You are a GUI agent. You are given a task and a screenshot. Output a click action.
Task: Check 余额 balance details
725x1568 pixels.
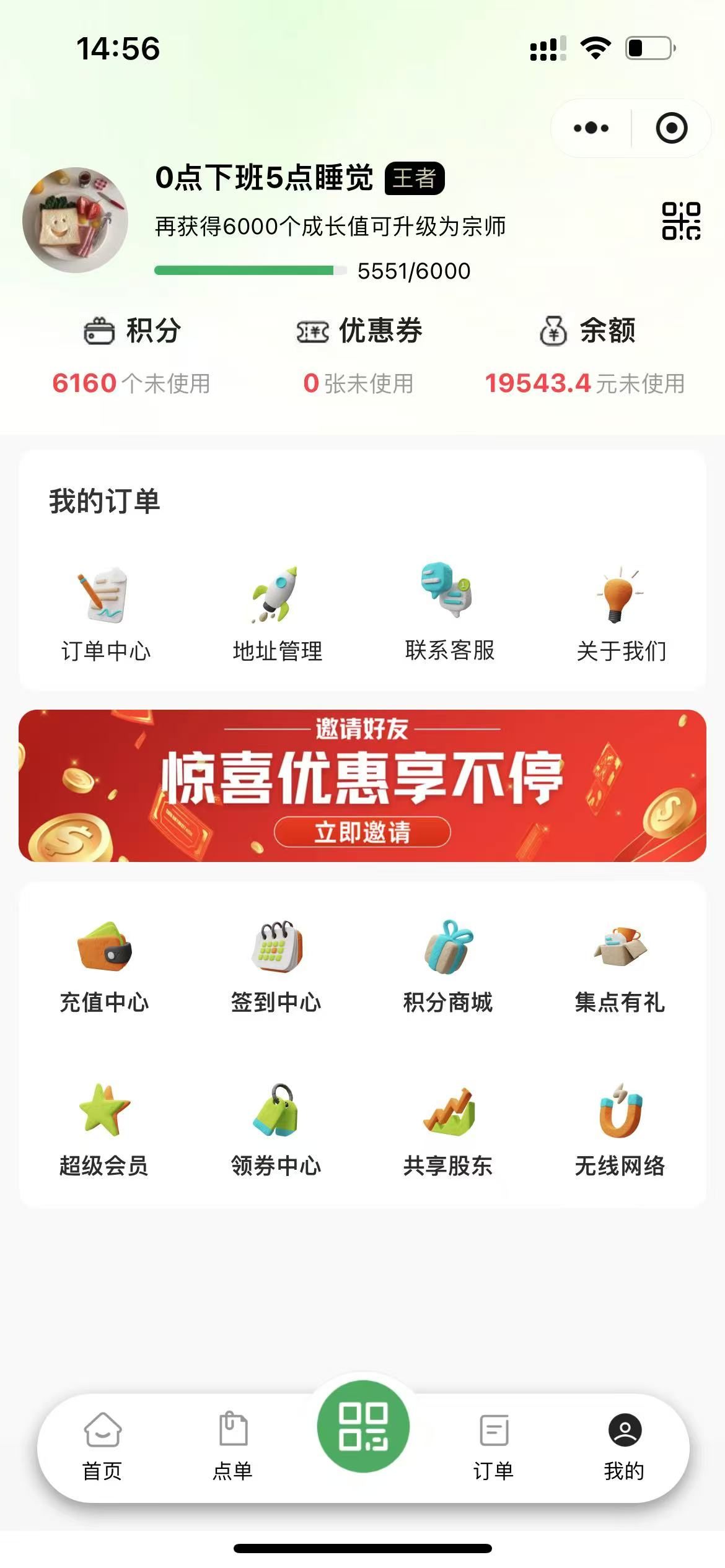pyautogui.click(x=586, y=356)
